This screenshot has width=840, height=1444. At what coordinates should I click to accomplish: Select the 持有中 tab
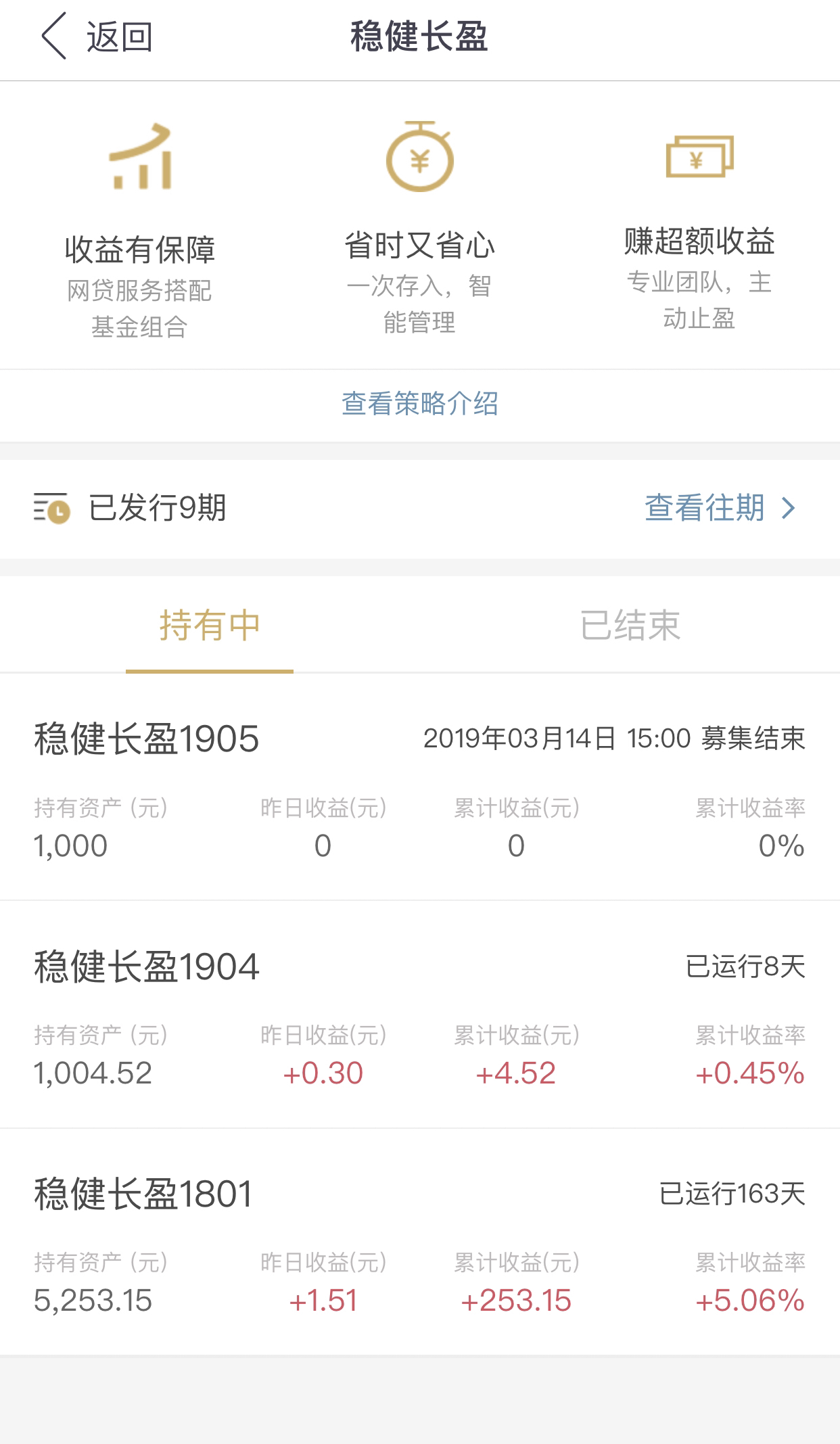210,625
